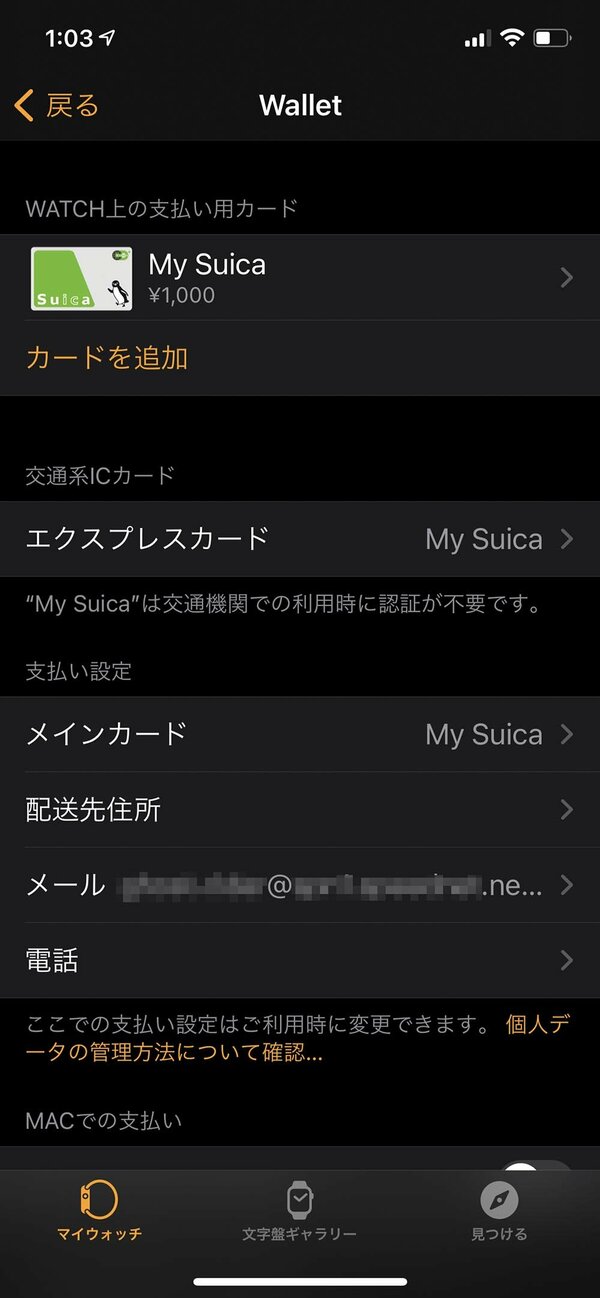This screenshot has height=1298, width=600.
Task: Open the My Suica card details
Action: [x=300, y=277]
